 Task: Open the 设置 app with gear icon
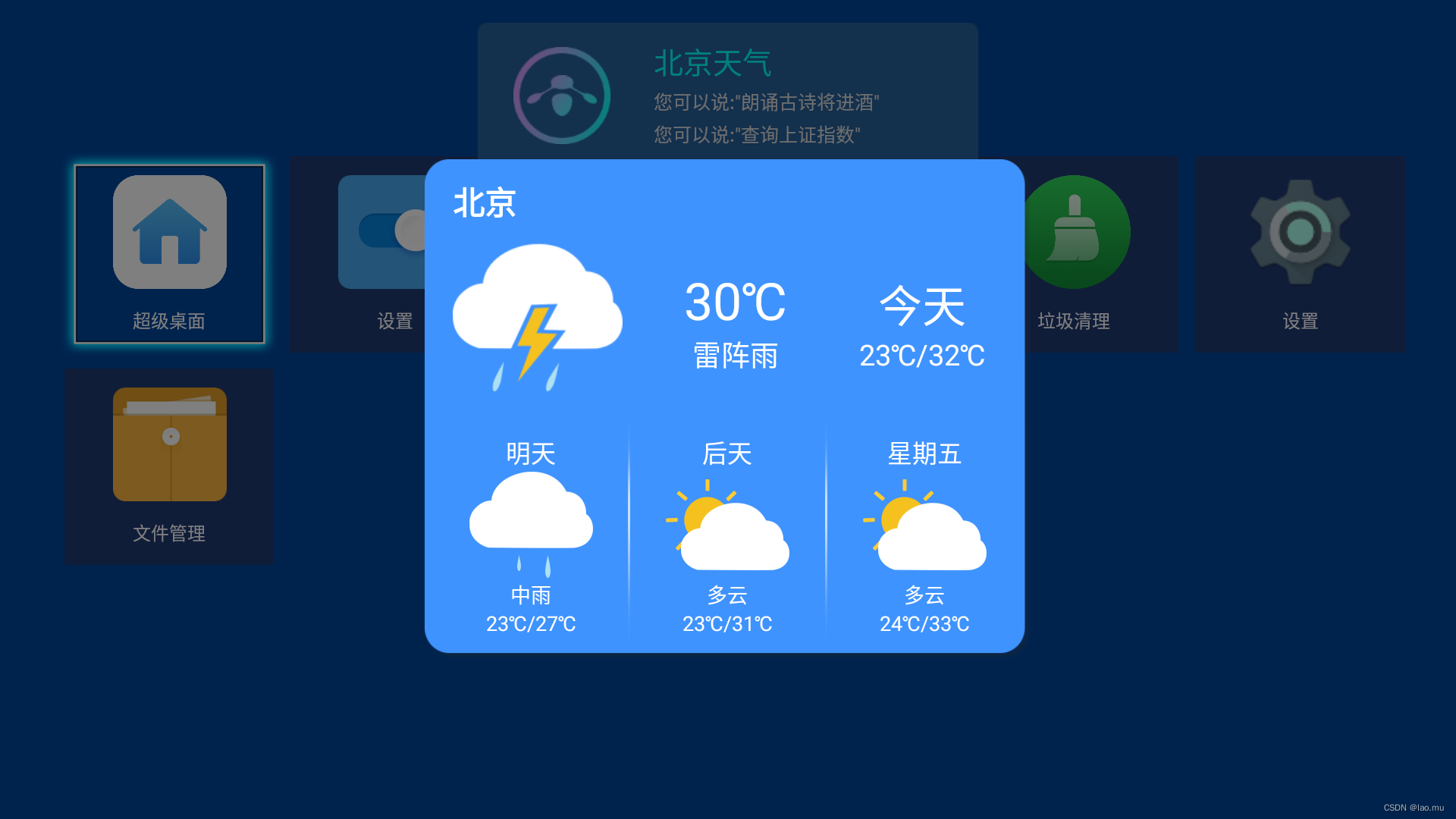[x=1300, y=253]
